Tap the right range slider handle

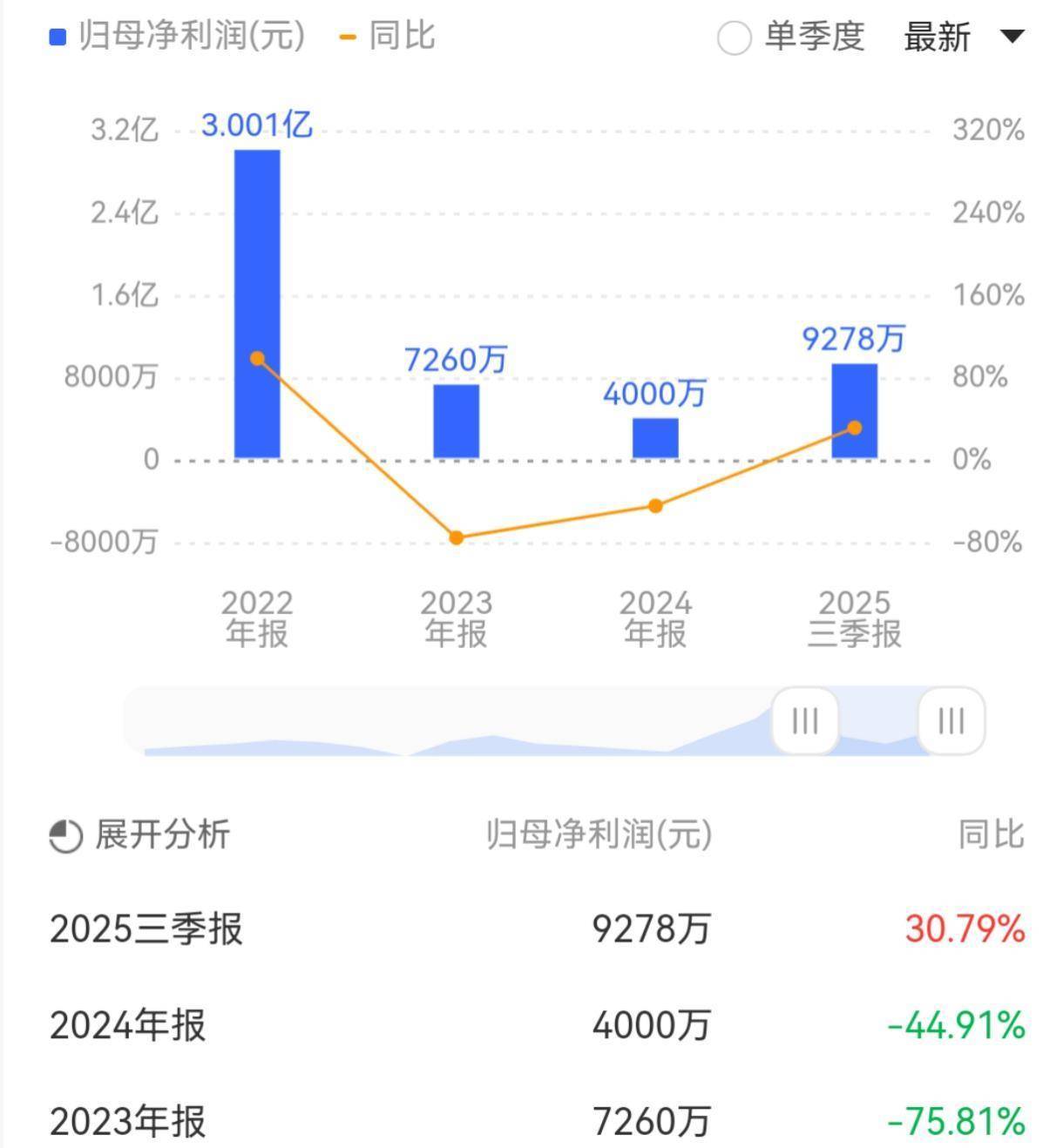[x=951, y=721]
